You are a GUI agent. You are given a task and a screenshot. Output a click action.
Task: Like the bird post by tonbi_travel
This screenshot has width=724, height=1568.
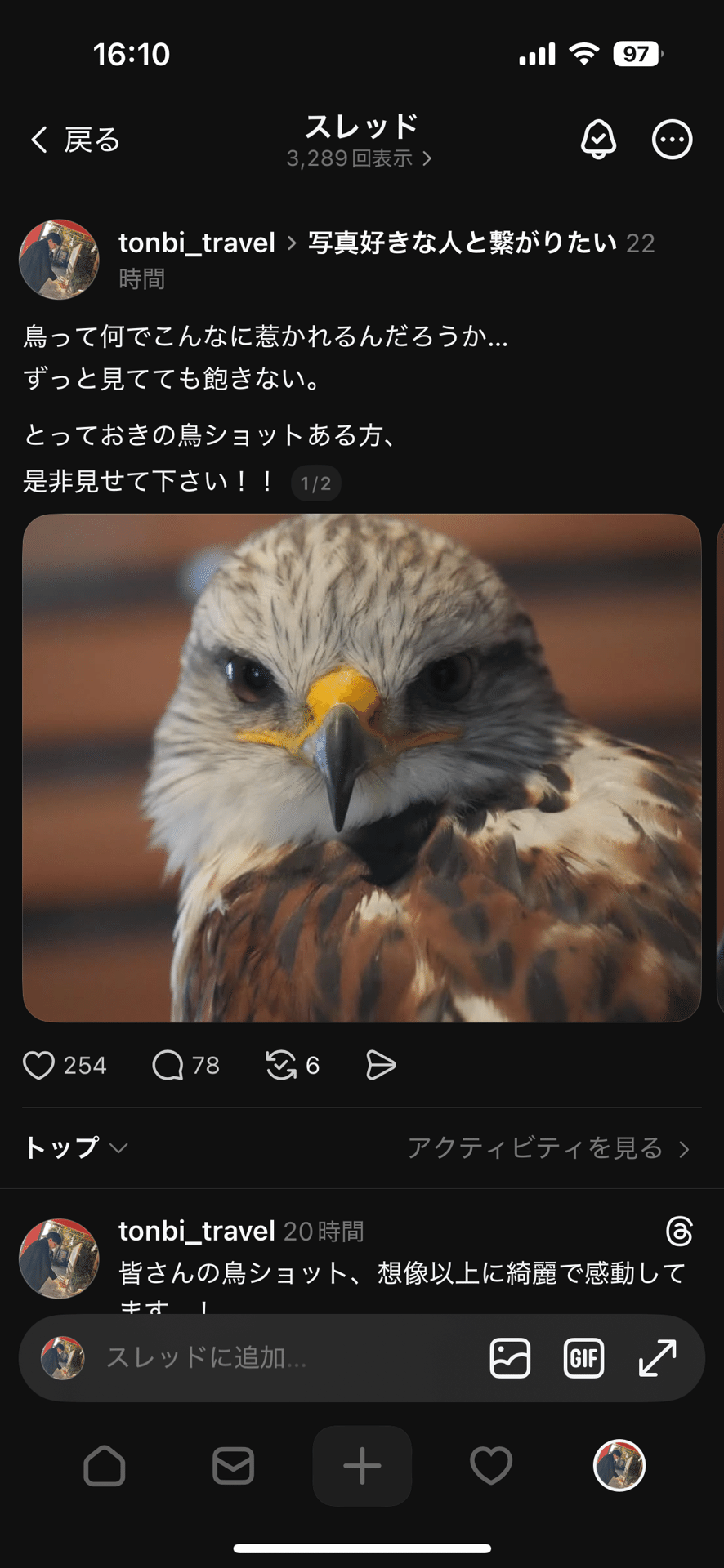click(39, 1065)
